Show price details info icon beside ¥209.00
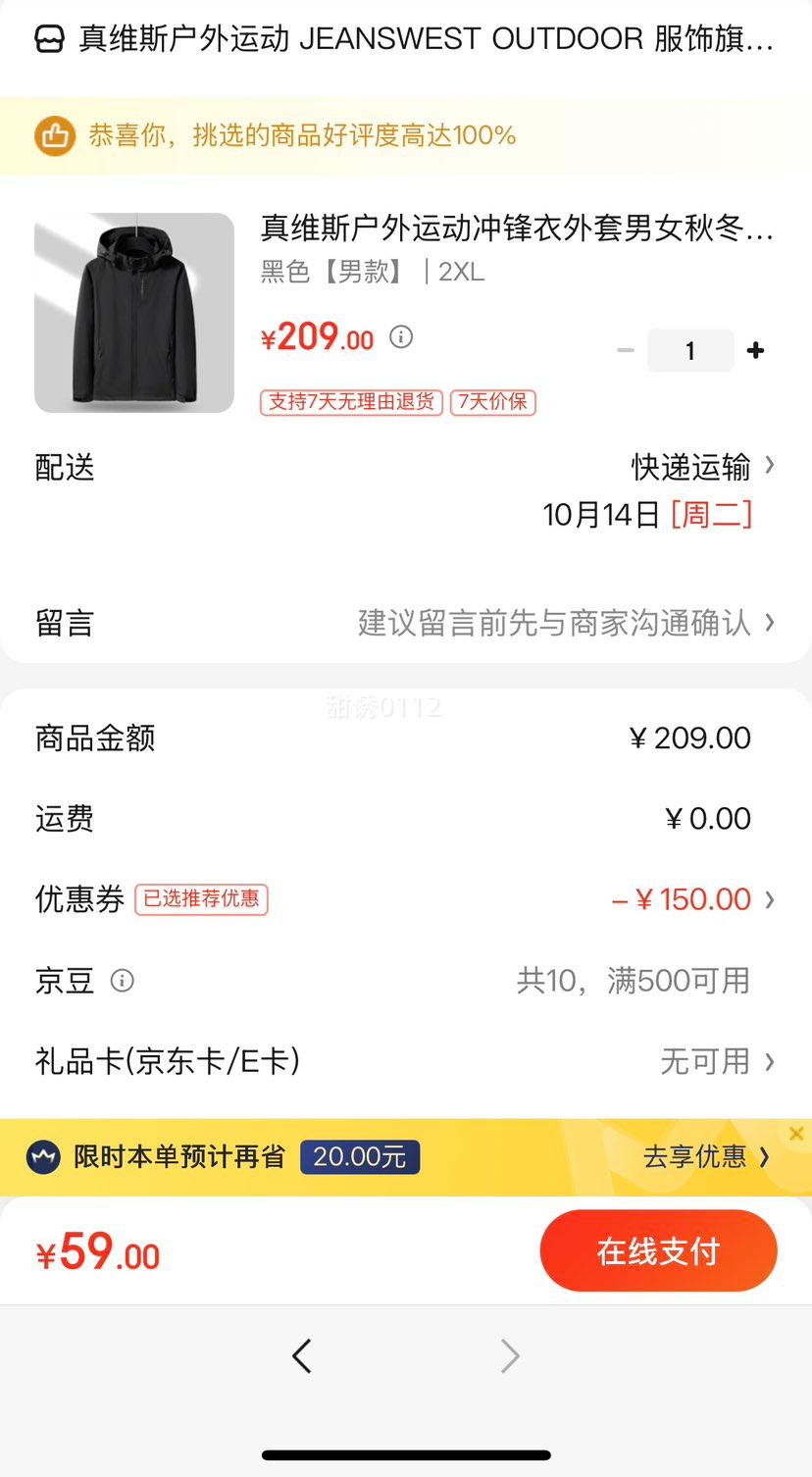The height and width of the screenshot is (1477, 812). point(401,337)
